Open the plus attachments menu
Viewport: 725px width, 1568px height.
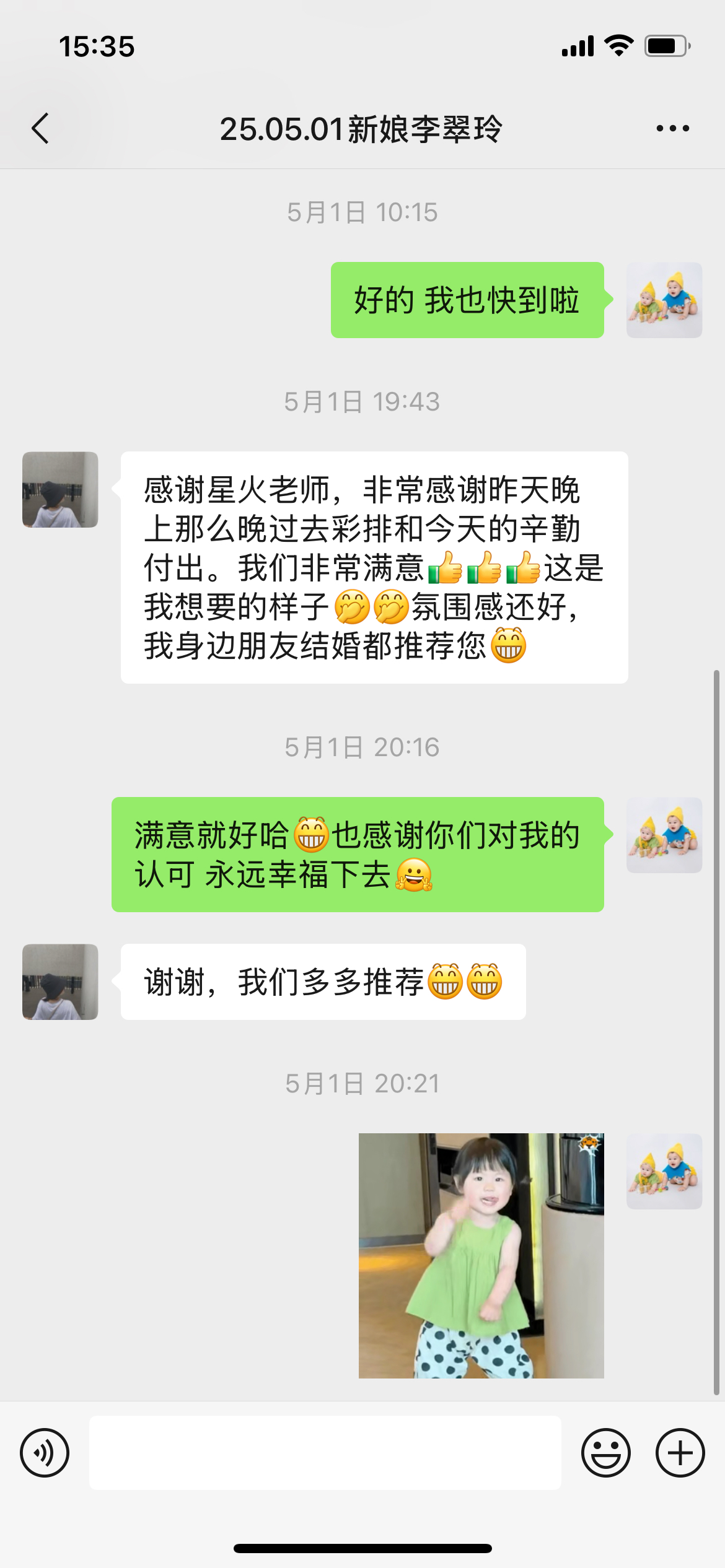pyautogui.click(x=680, y=1453)
